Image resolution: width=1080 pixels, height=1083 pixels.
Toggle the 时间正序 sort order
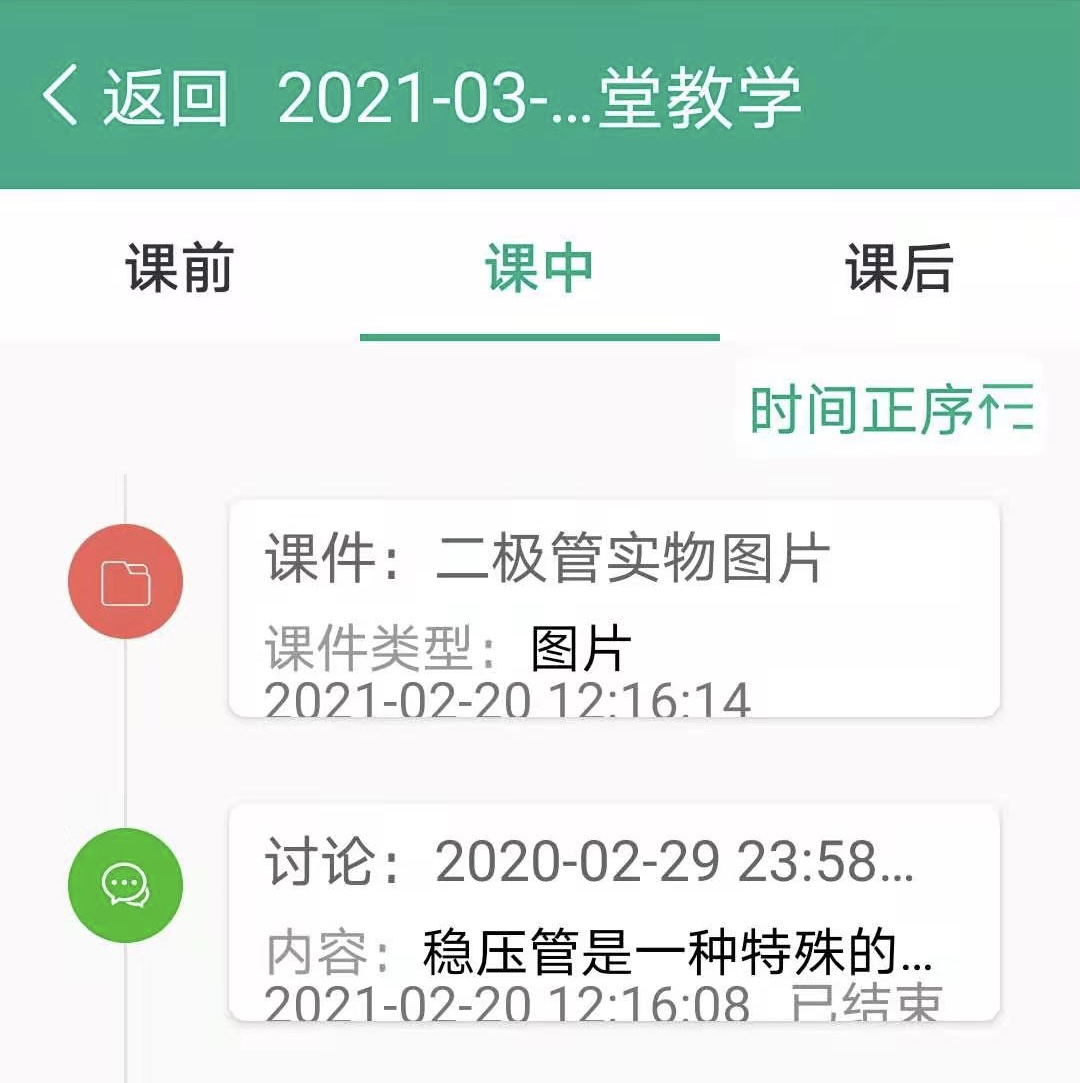point(890,409)
